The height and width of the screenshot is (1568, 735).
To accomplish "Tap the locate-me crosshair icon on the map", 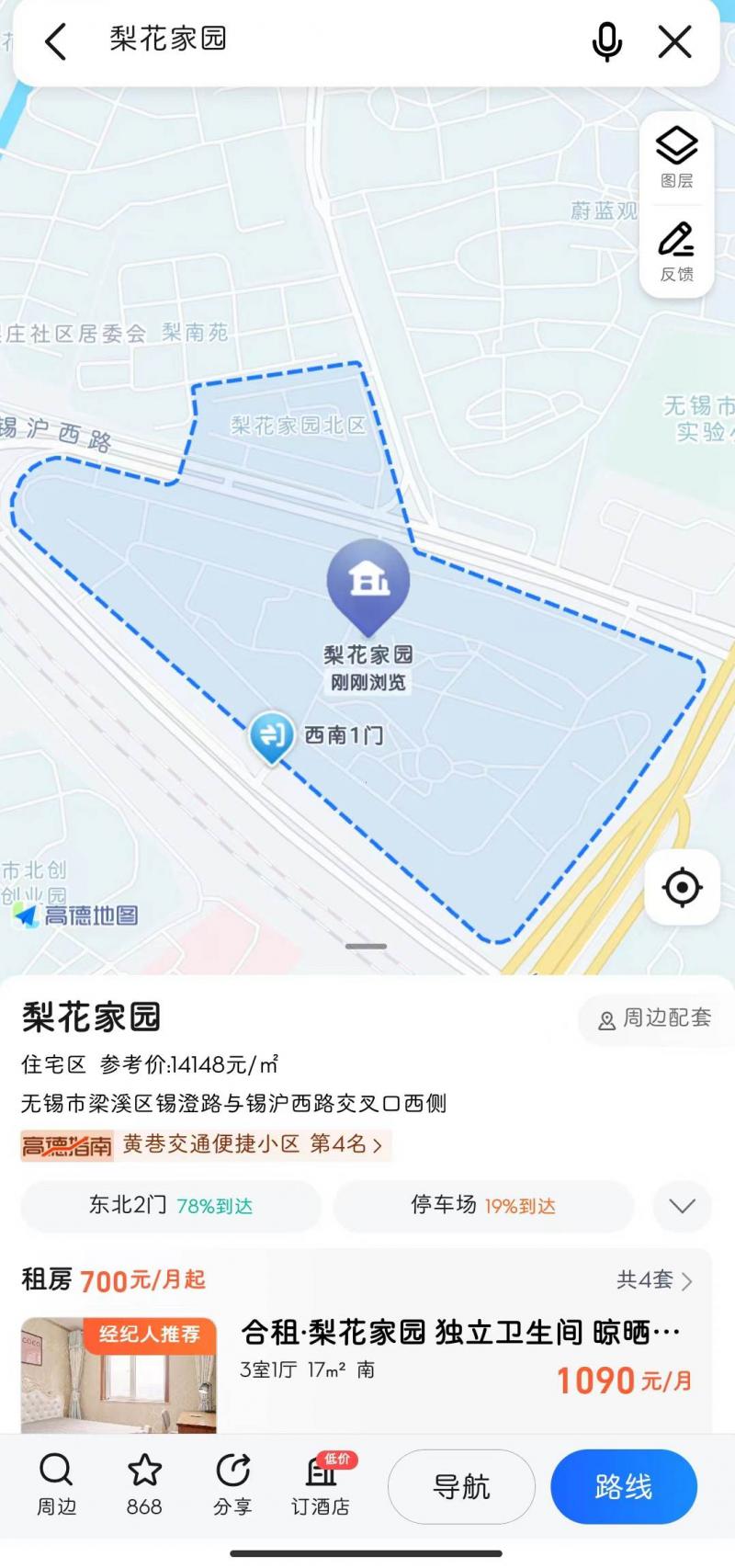I will 681,887.
